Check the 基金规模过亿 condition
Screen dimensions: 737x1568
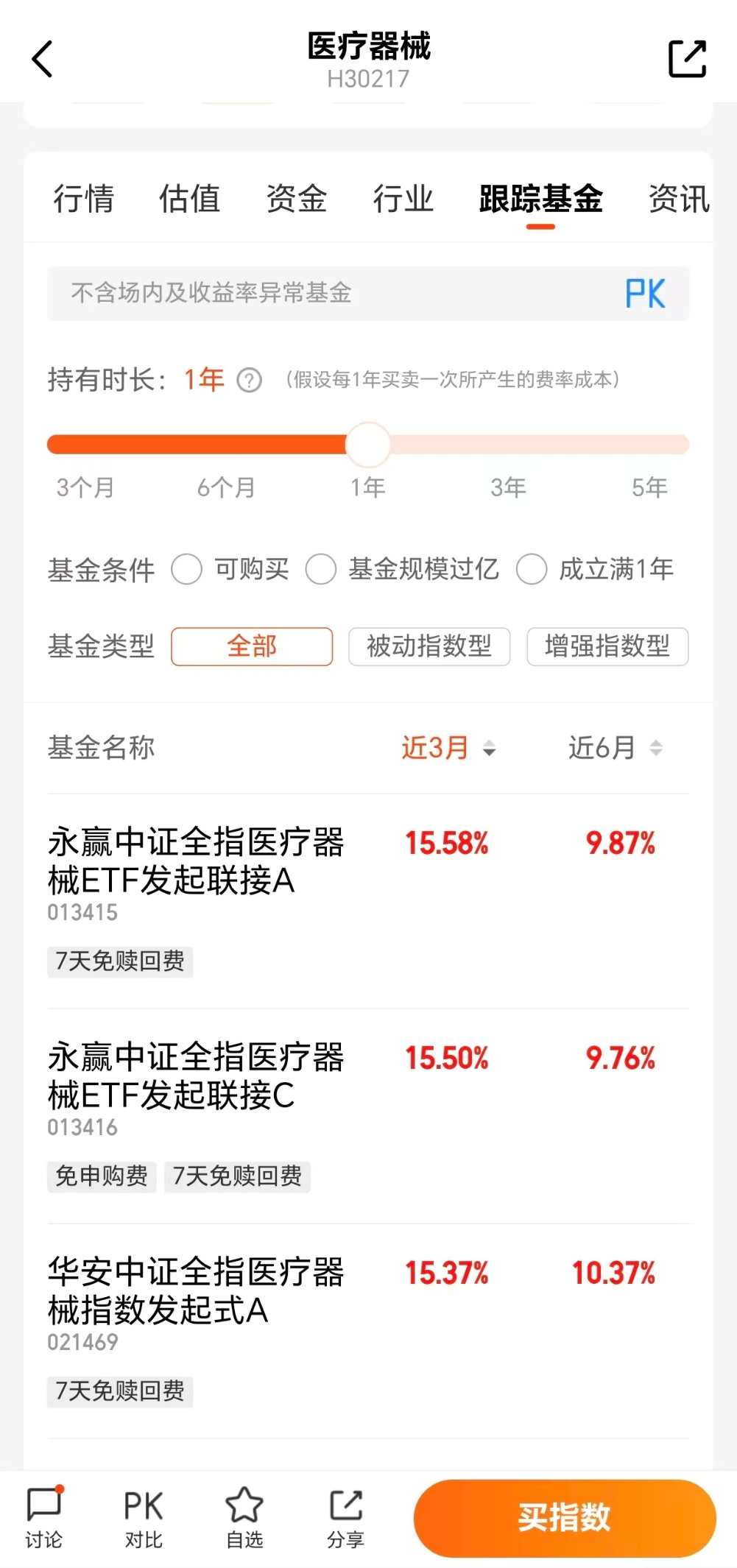coord(322,569)
